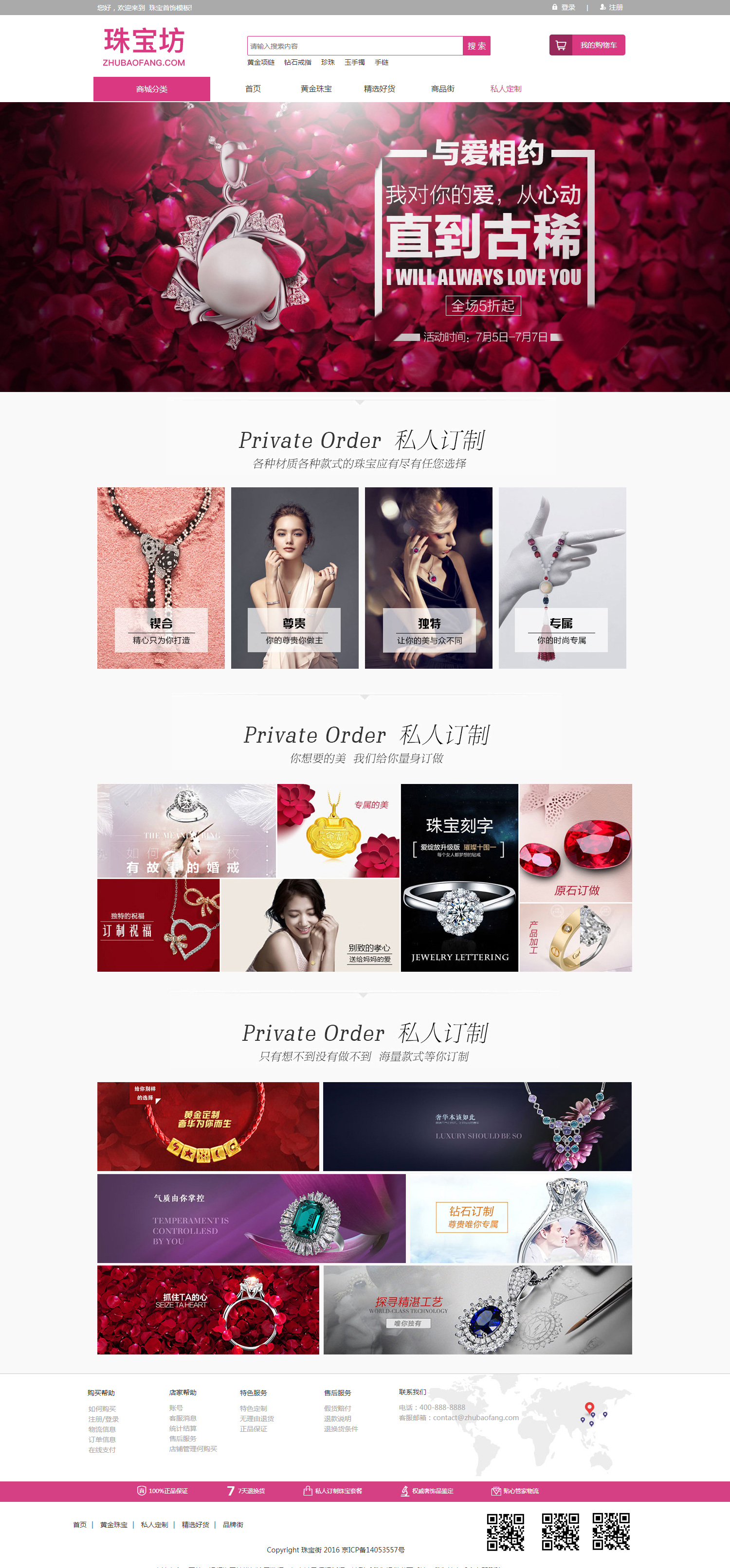Open the 商品街 nav tab
This screenshot has height=1568, width=730.
coord(443,89)
